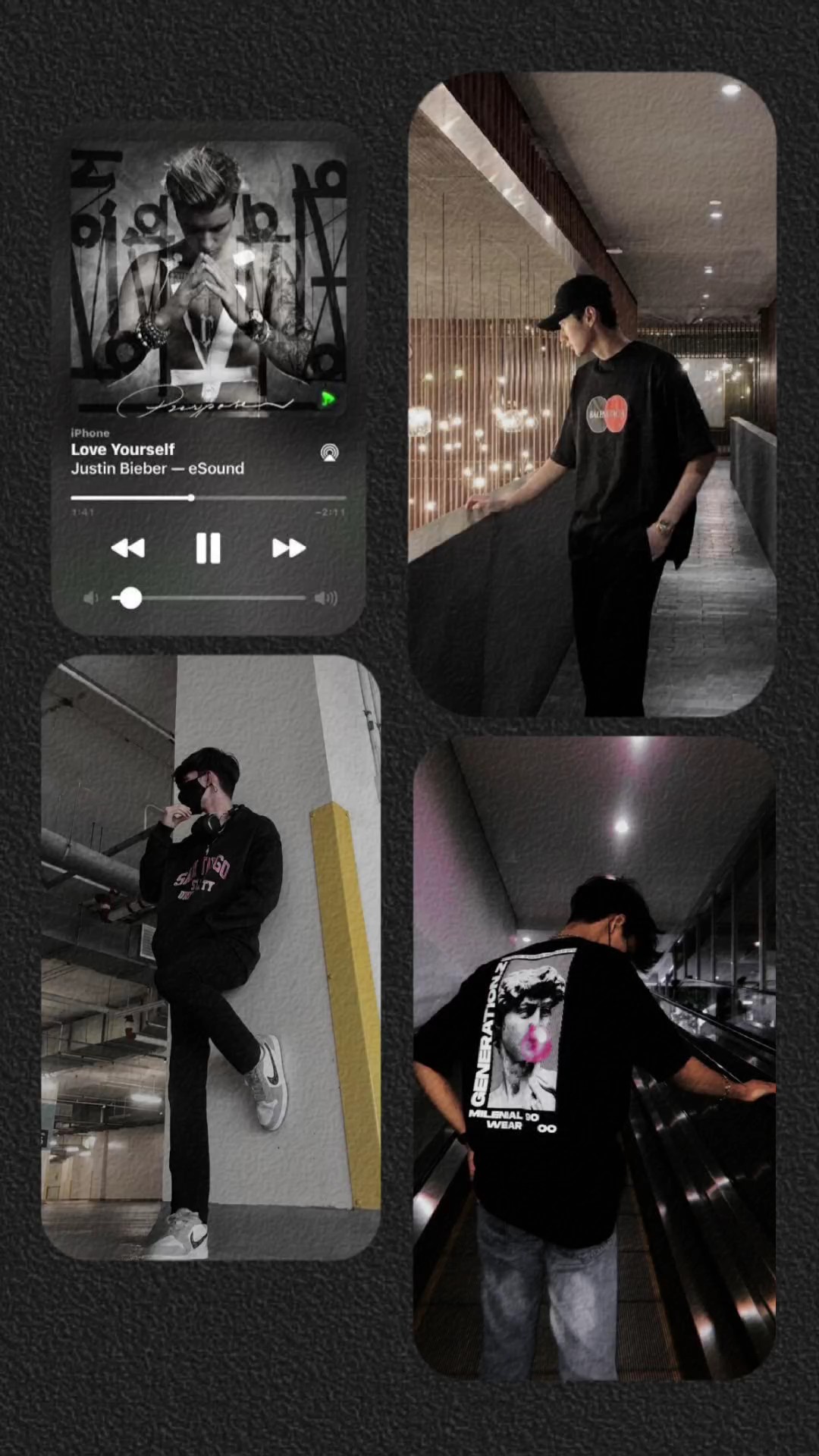Select the song title Love Yourself
Screen dimensions: 819x1456
click(x=121, y=449)
